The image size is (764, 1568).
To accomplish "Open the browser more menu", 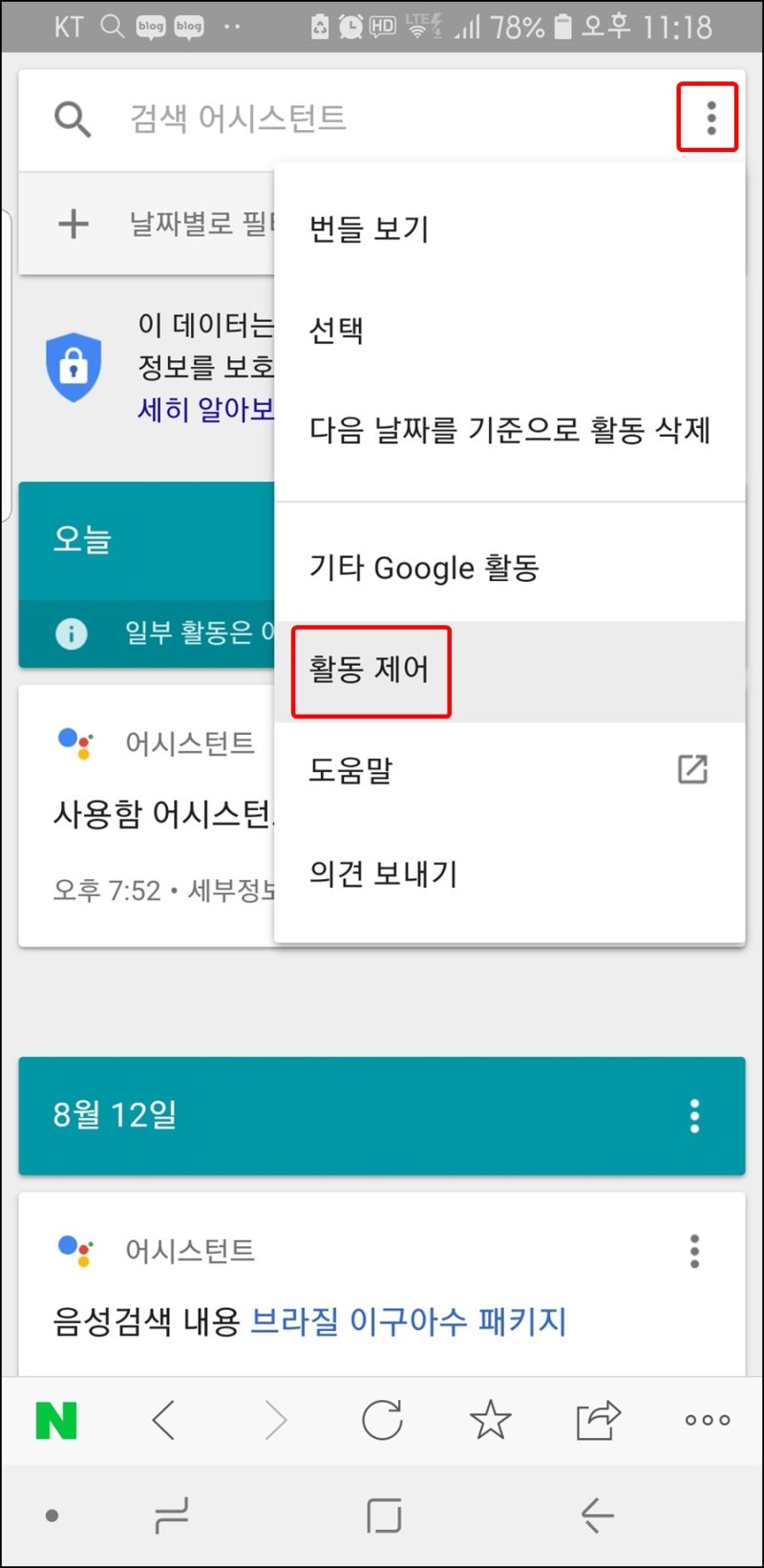I will (x=708, y=1420).
